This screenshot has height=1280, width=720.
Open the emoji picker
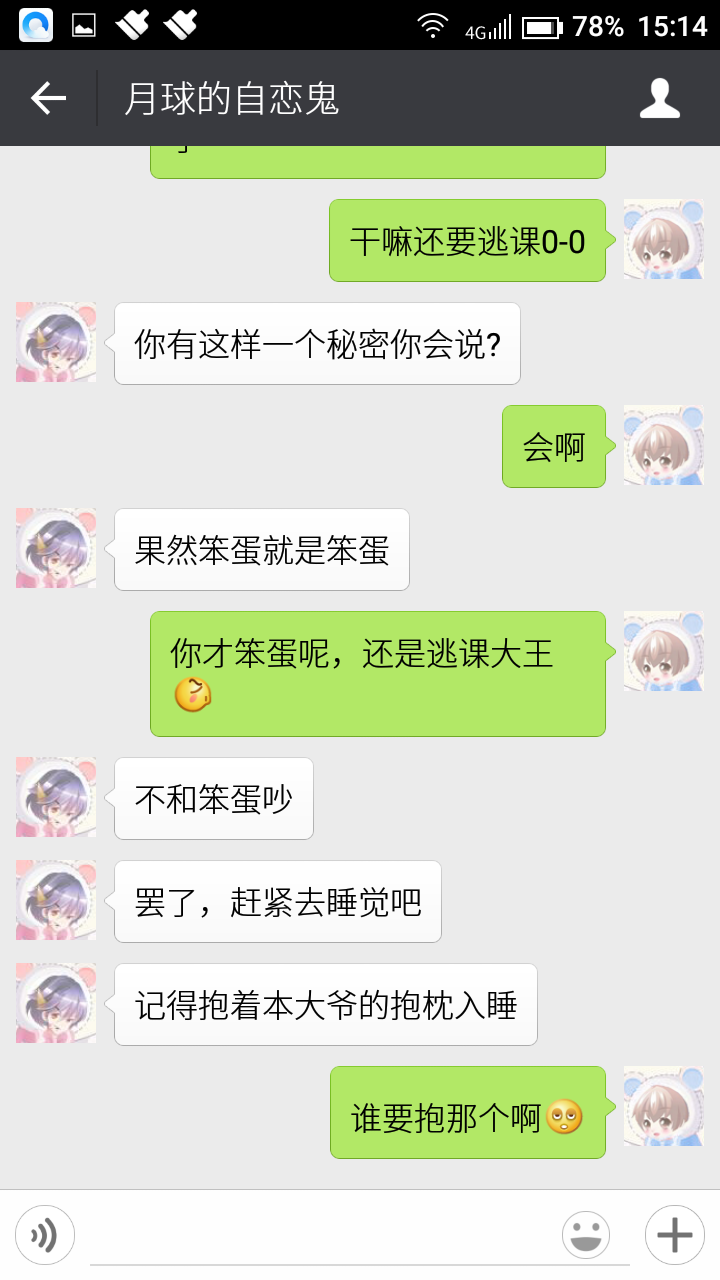[x=586, y=1236]
